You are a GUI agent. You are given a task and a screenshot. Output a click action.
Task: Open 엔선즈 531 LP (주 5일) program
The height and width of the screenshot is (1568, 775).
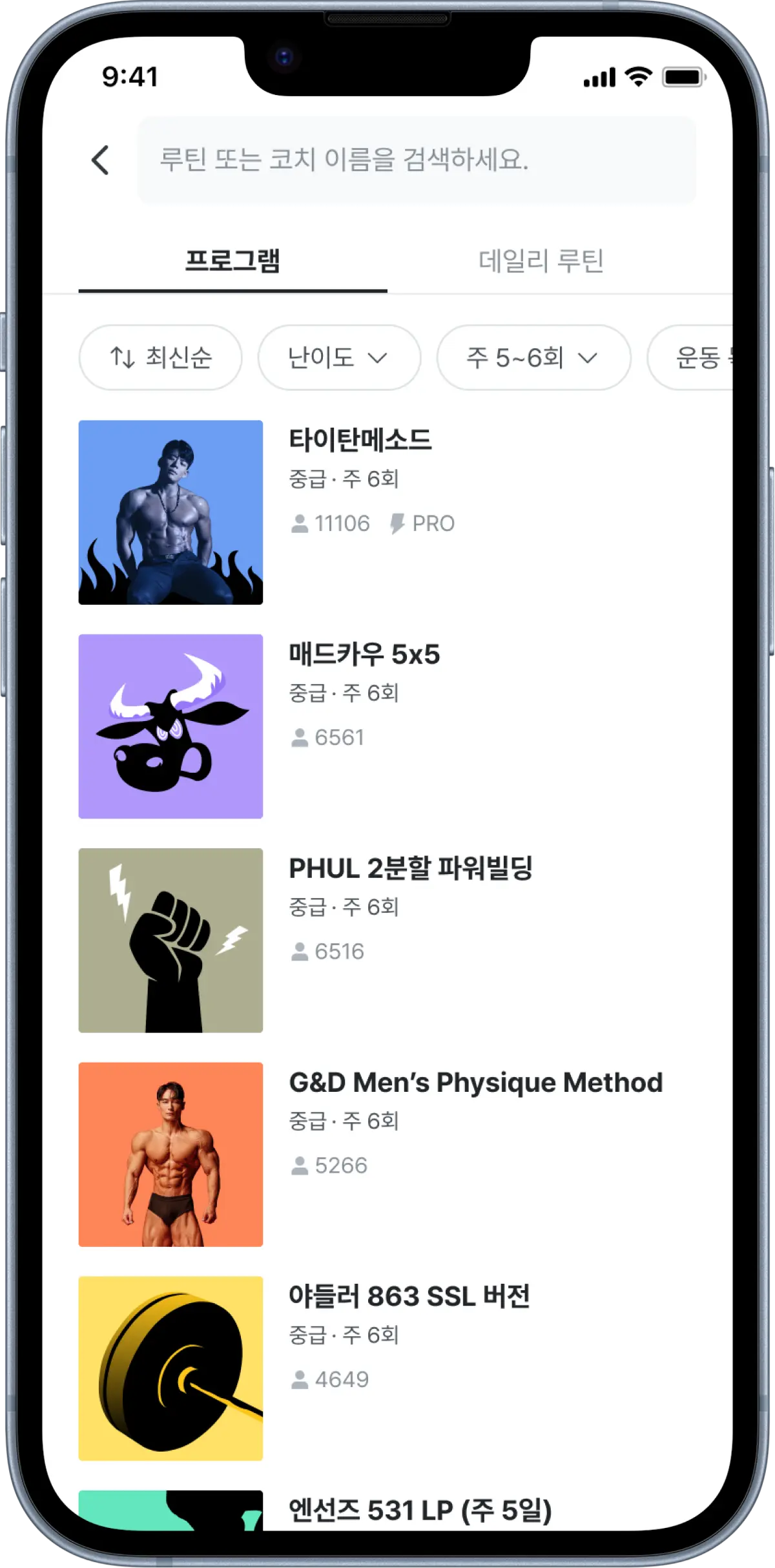pyautogui.click(x=420, y=1510)
